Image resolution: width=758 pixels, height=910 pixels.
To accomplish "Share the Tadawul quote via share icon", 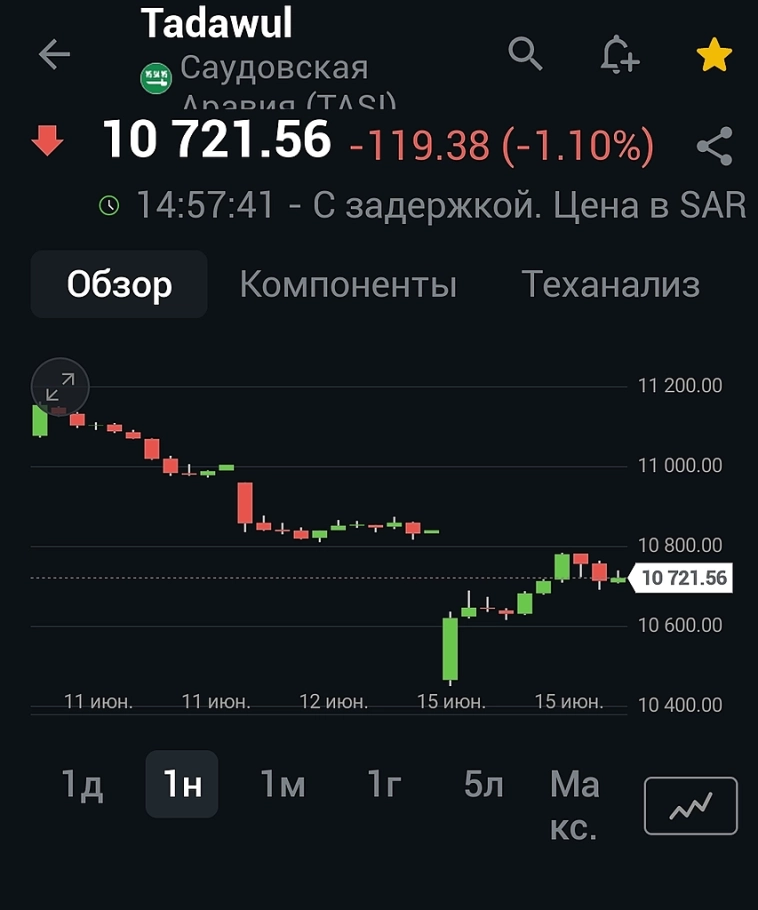I will (714, 147).
